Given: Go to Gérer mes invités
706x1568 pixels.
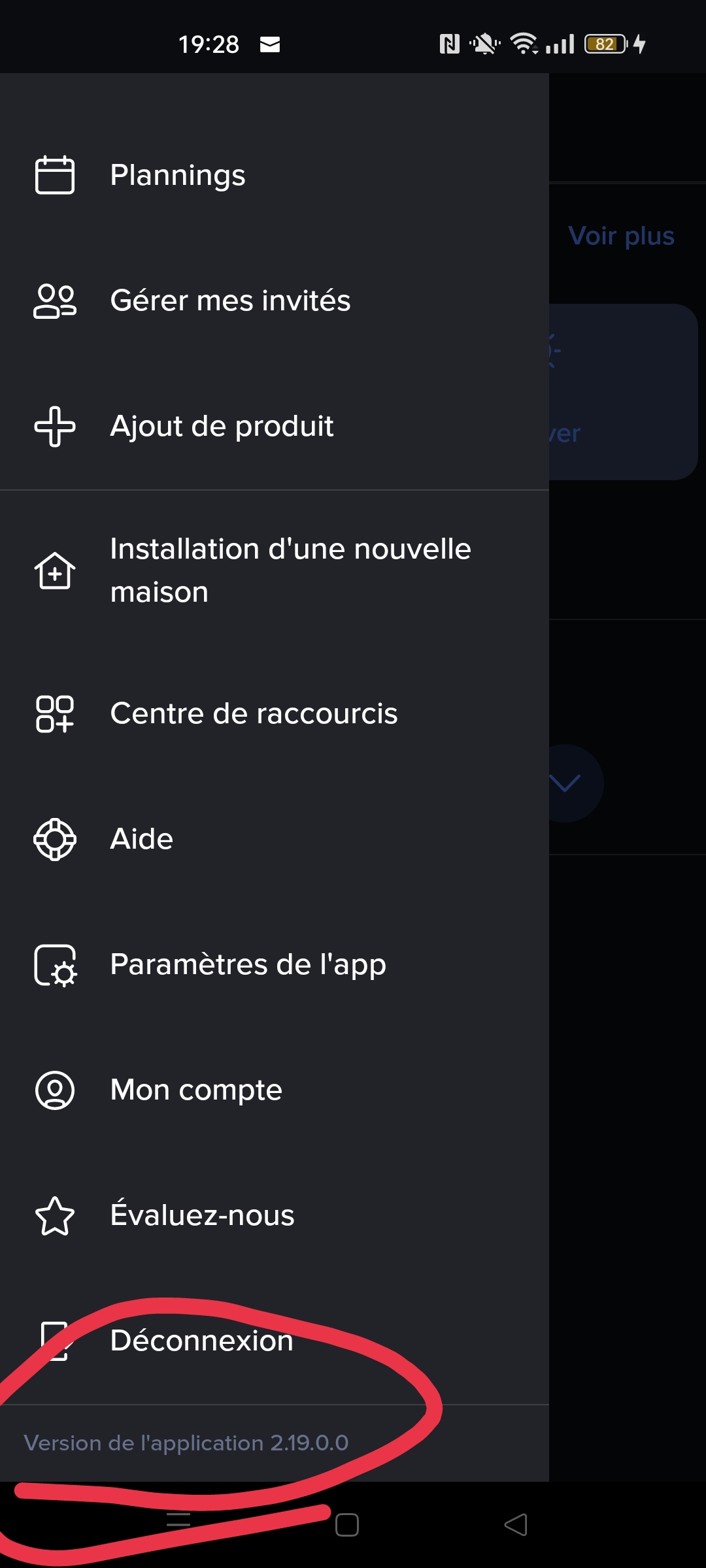Looking at the screenshot, I should [230, 301].
